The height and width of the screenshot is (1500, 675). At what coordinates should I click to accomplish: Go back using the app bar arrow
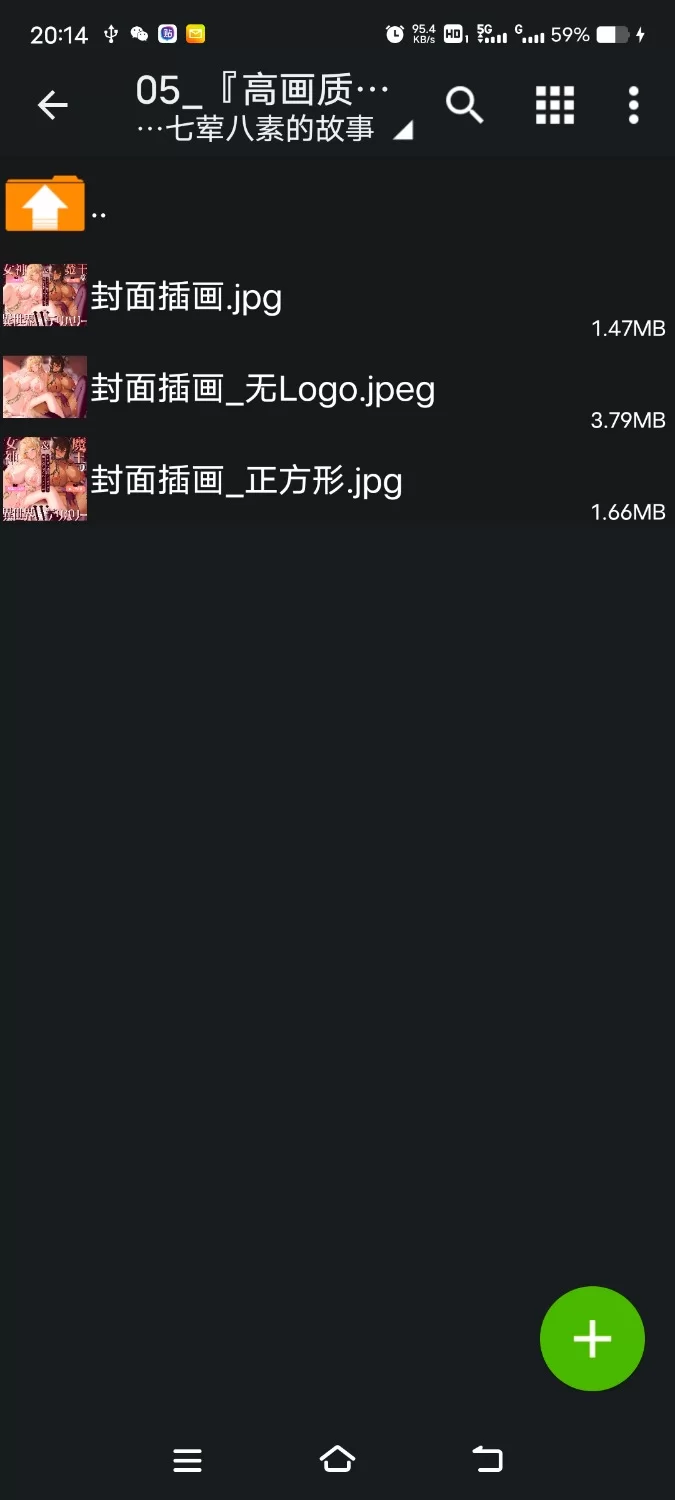(x=52, y=105)
